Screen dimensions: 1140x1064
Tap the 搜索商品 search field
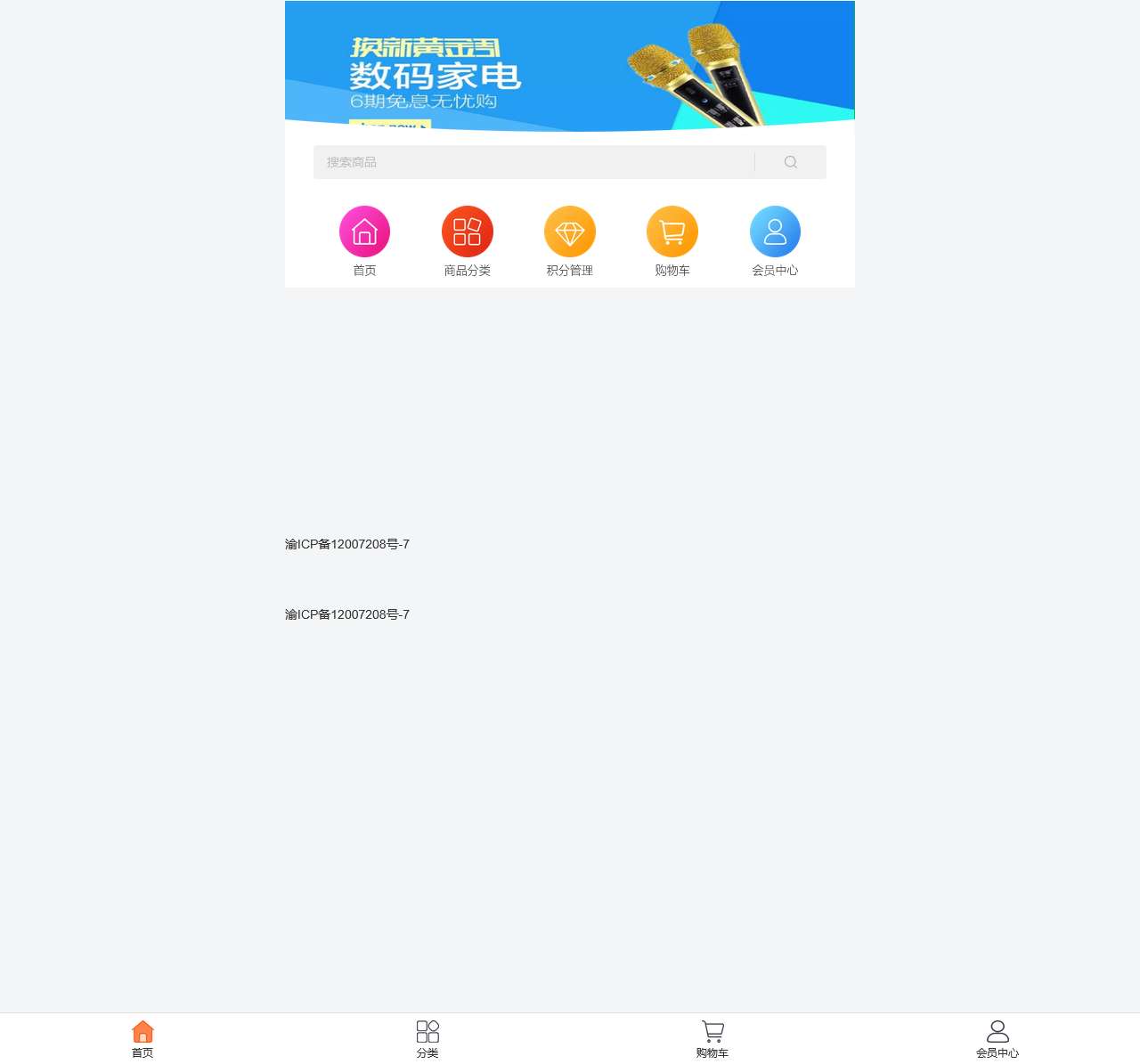(x=534, y=162)
